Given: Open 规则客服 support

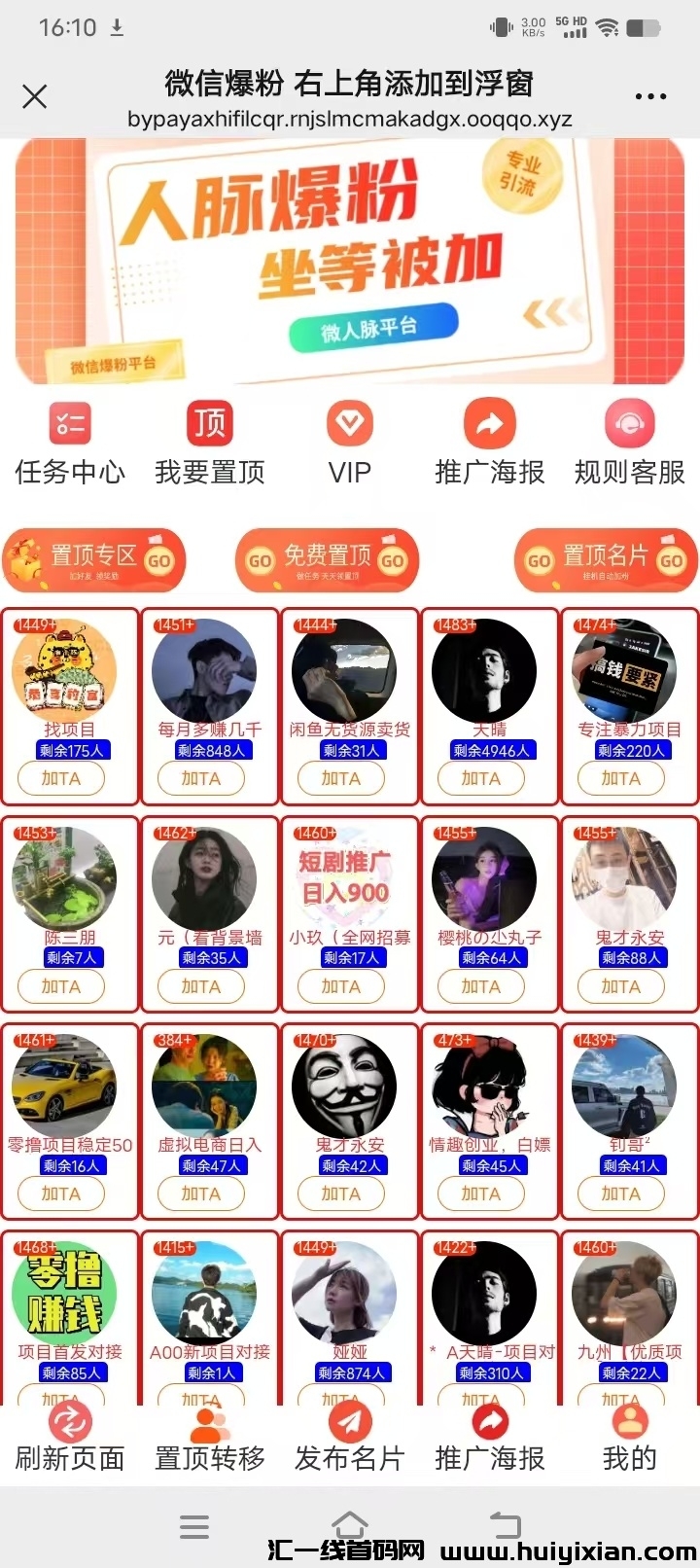Looking at the screenshot, I should pos(630,444).
